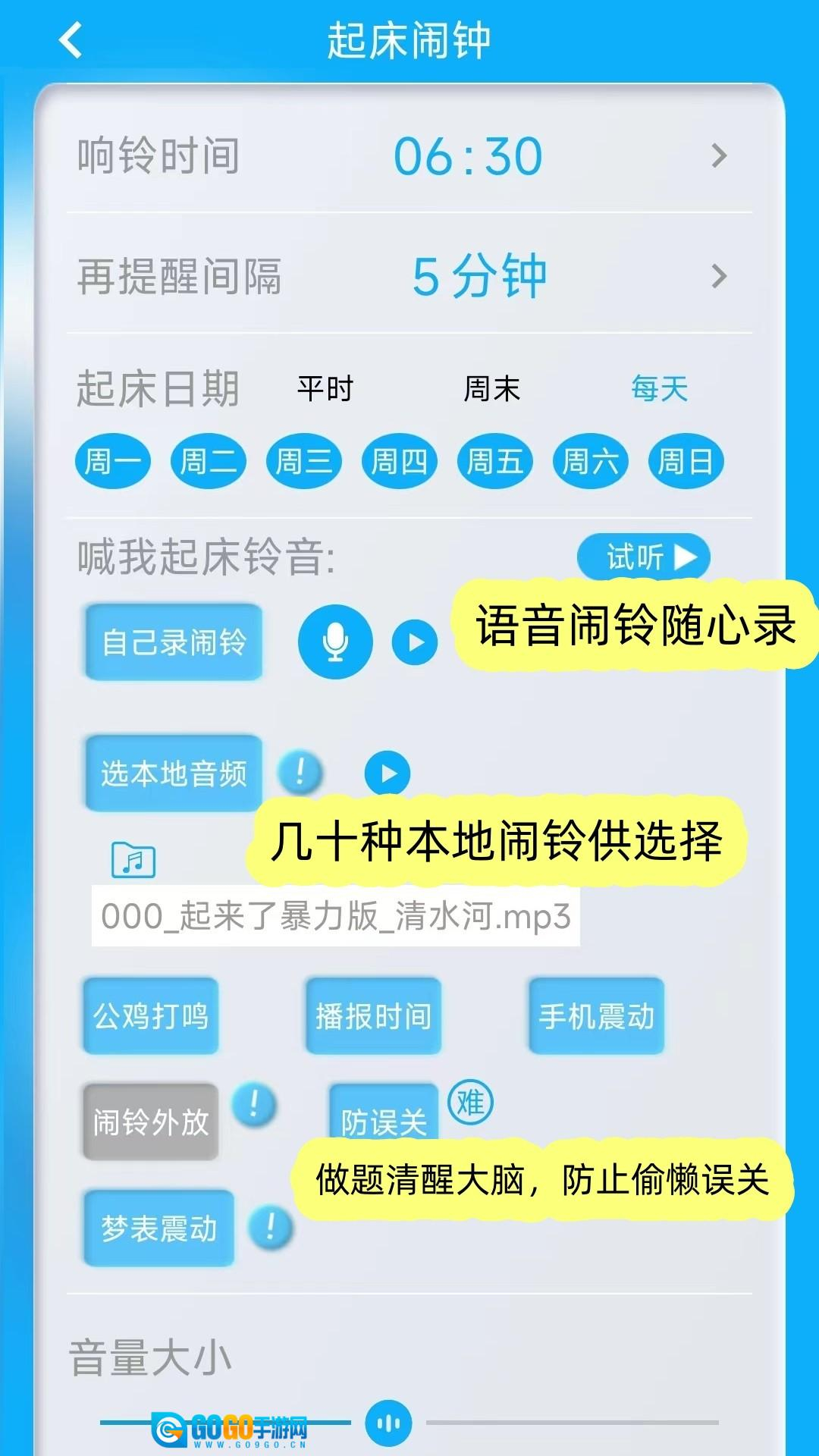Screen dimensions: 819x1456
Task: Choose the 每天 everyday preset
Action: tap(659, 389)
